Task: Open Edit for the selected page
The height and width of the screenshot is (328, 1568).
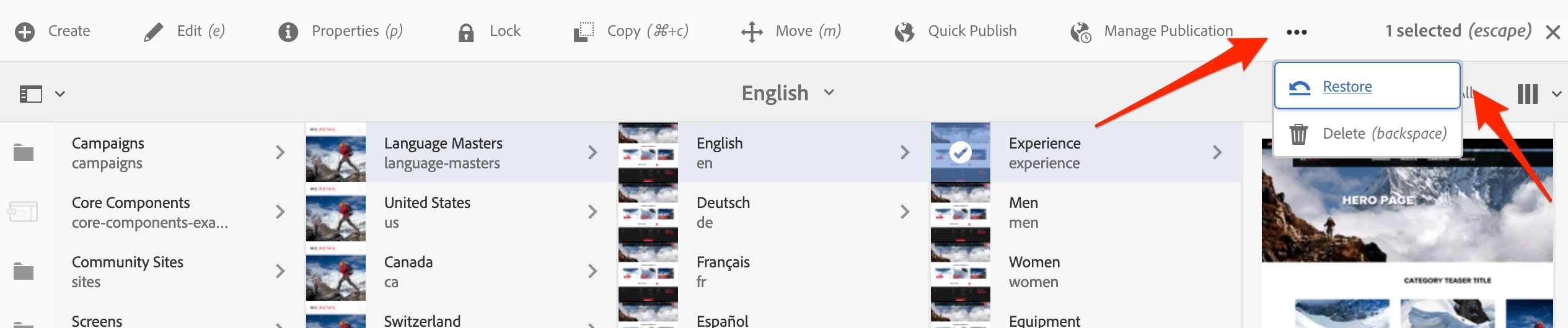Action: (x=184, y=31)
